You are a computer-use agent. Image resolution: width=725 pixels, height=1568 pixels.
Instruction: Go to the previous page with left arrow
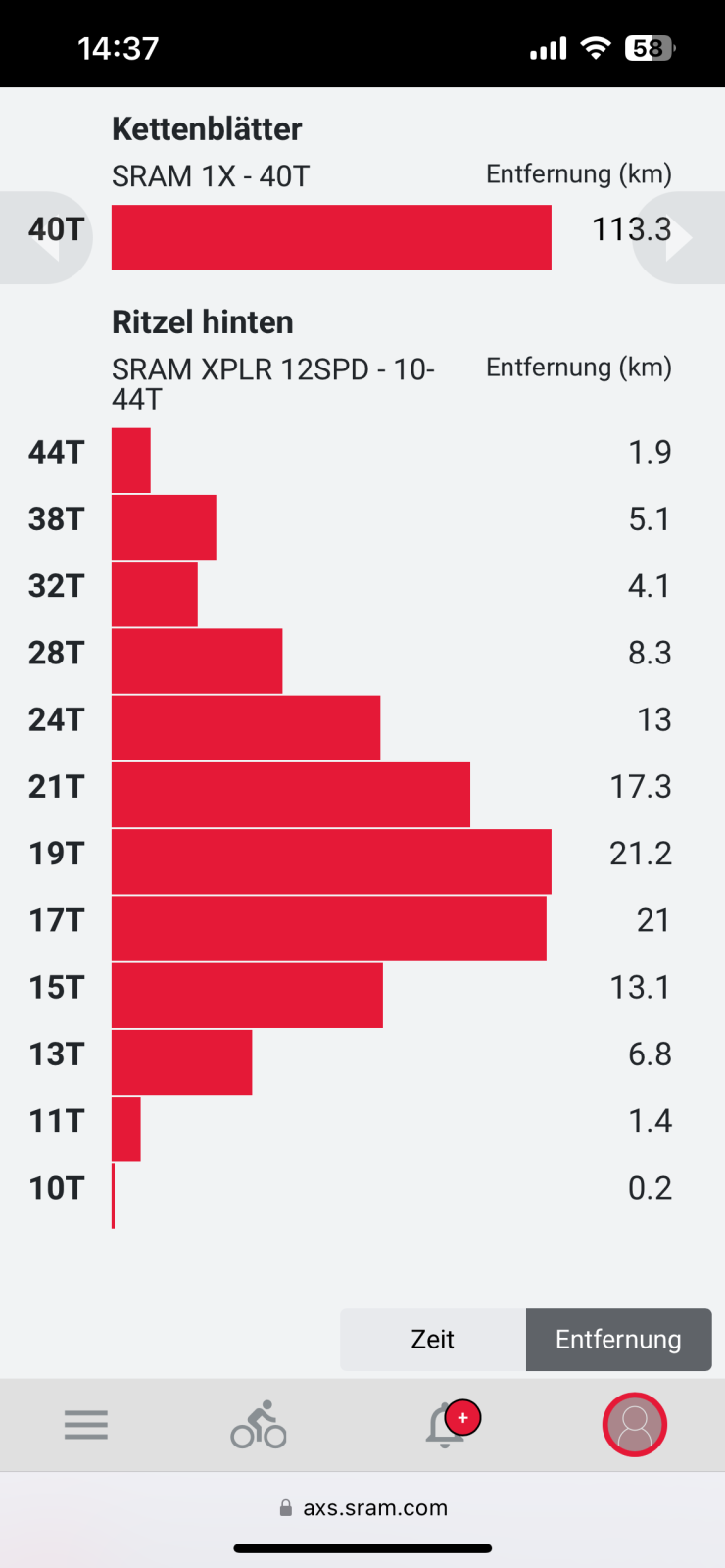[45, 238]
